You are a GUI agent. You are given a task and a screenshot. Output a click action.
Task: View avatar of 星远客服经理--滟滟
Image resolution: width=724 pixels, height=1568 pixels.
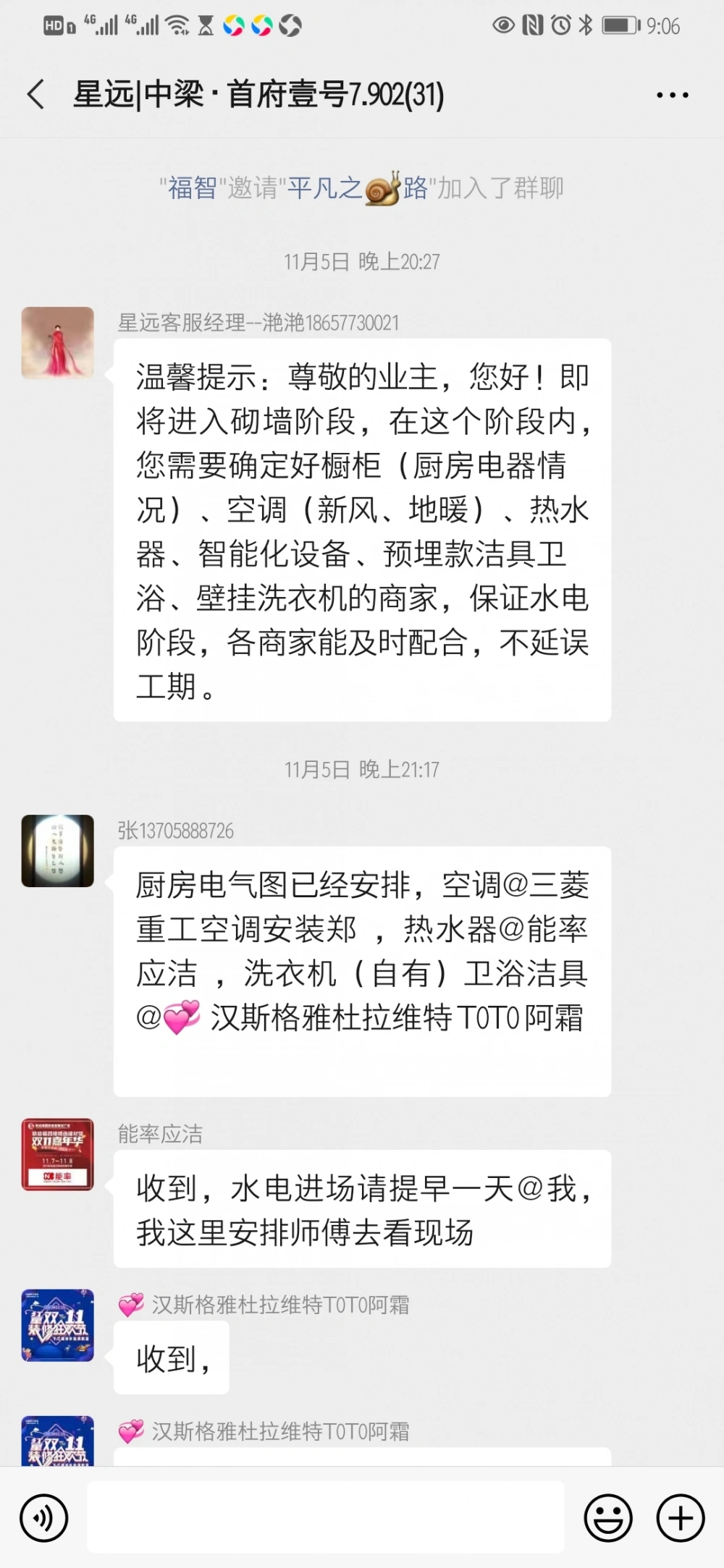(x=58, y=343)
